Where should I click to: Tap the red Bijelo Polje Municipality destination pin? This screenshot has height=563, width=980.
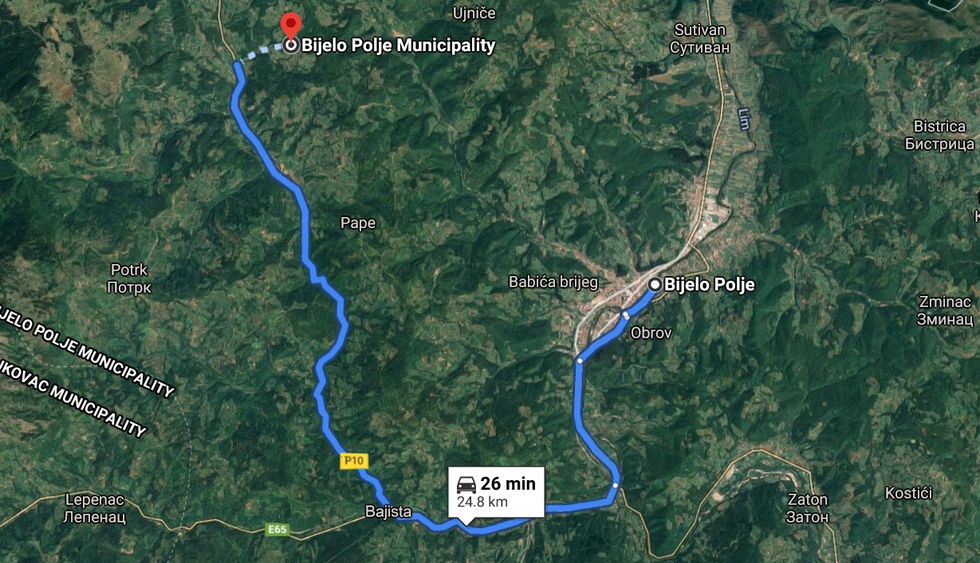click(x=290, y=24)
